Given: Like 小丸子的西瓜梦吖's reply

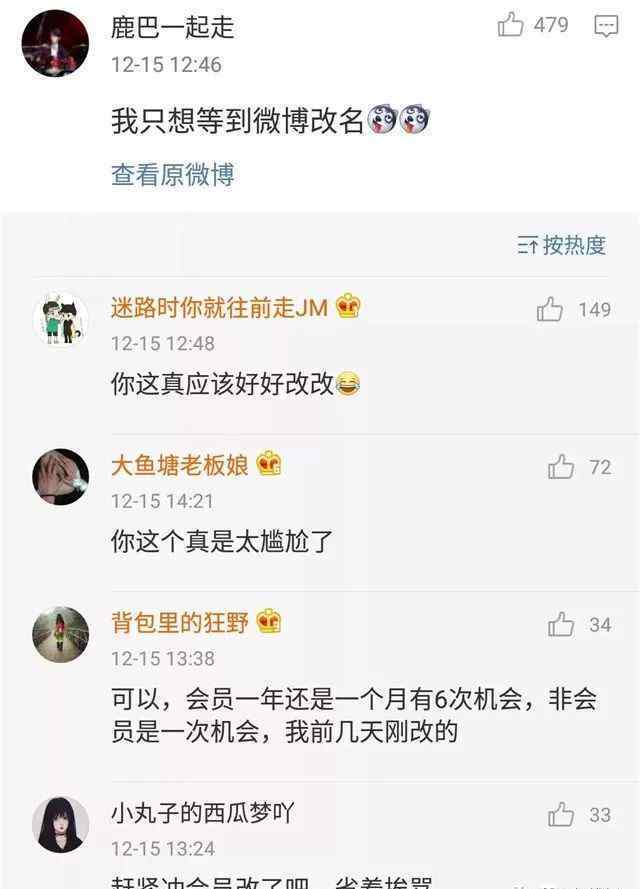Looking at the screenshot, I should pos(561,815).
